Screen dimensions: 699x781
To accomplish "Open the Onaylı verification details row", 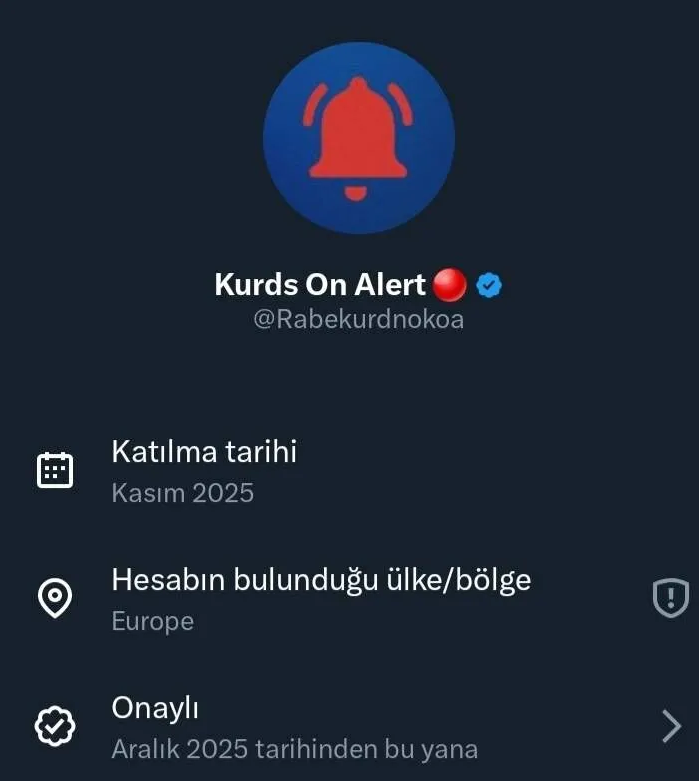I will pos(350,727).
